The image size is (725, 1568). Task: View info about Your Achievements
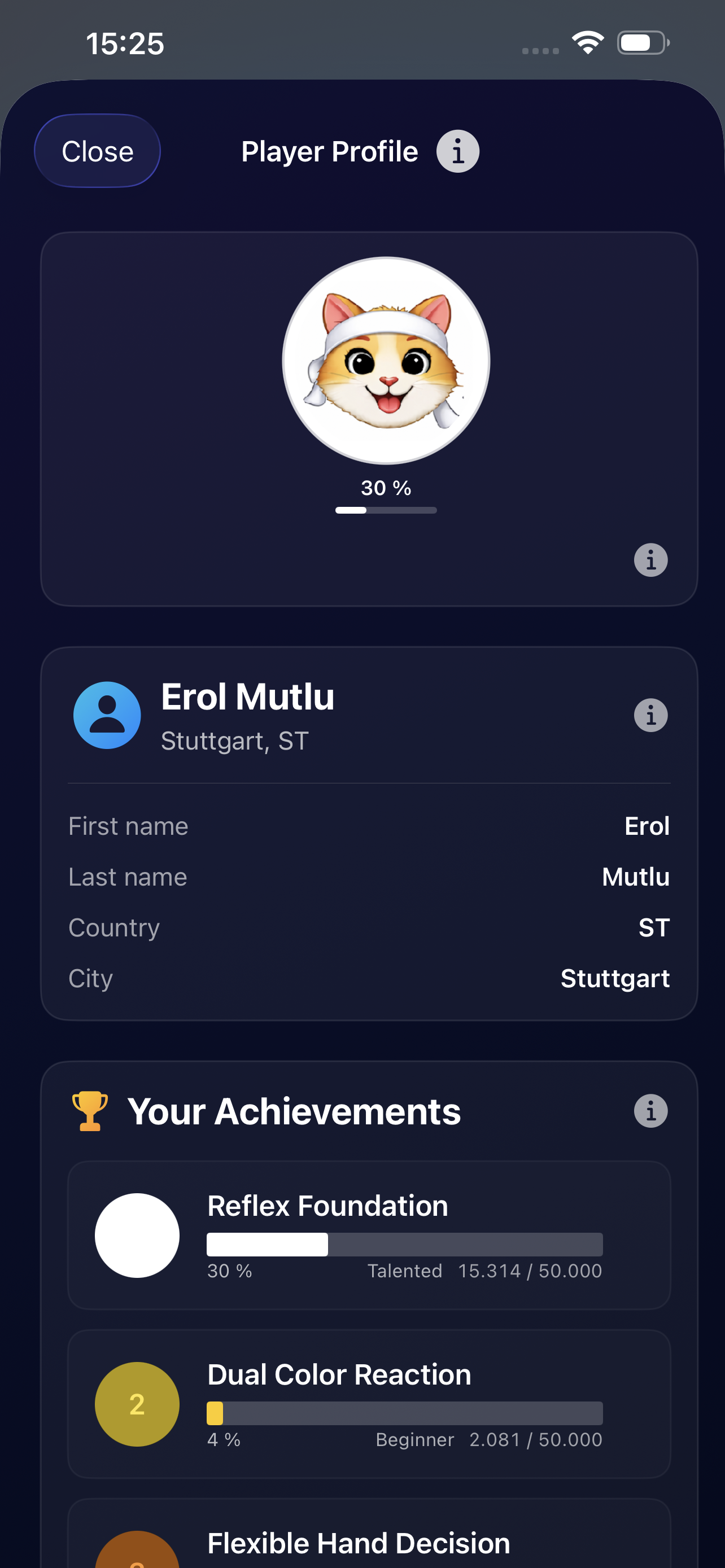[650, 1111]
